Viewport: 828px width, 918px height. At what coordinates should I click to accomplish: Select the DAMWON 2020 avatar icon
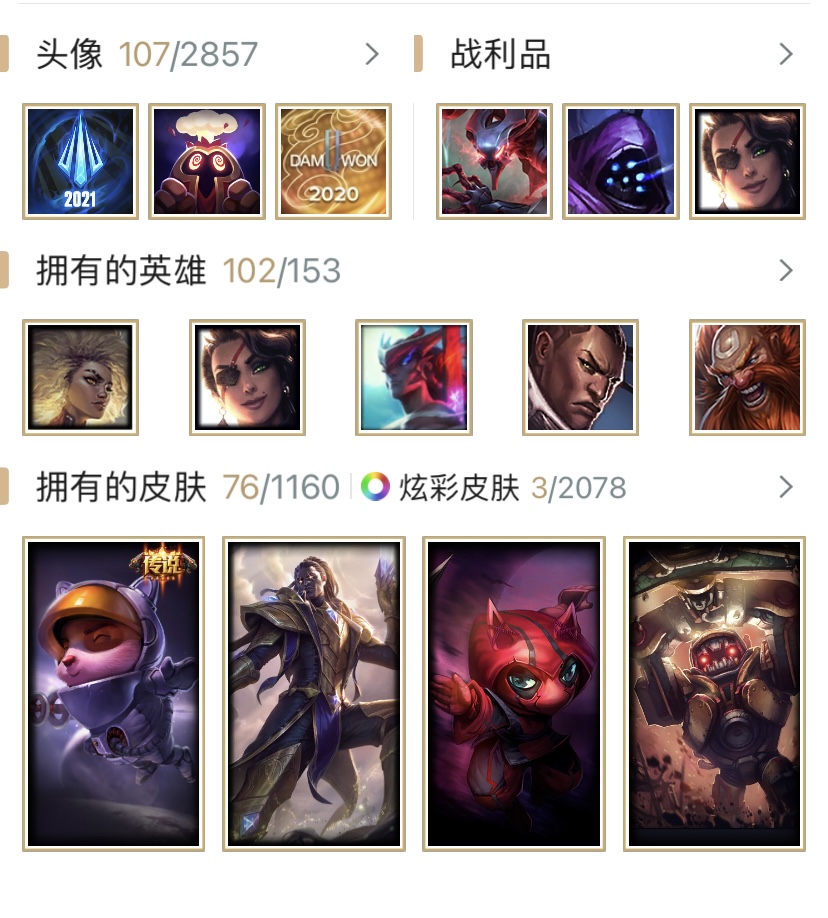332,162
